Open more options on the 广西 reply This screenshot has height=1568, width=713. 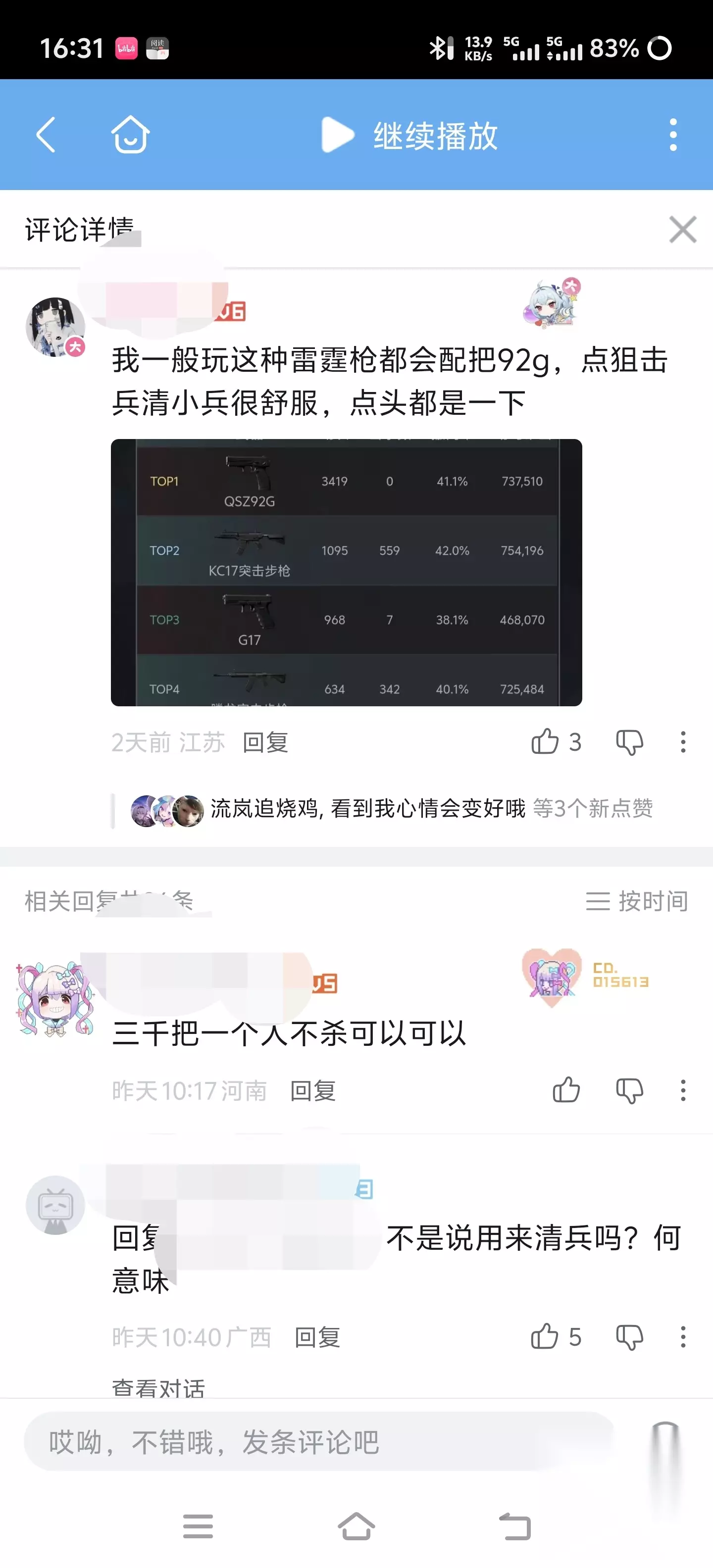point(683,1337)
